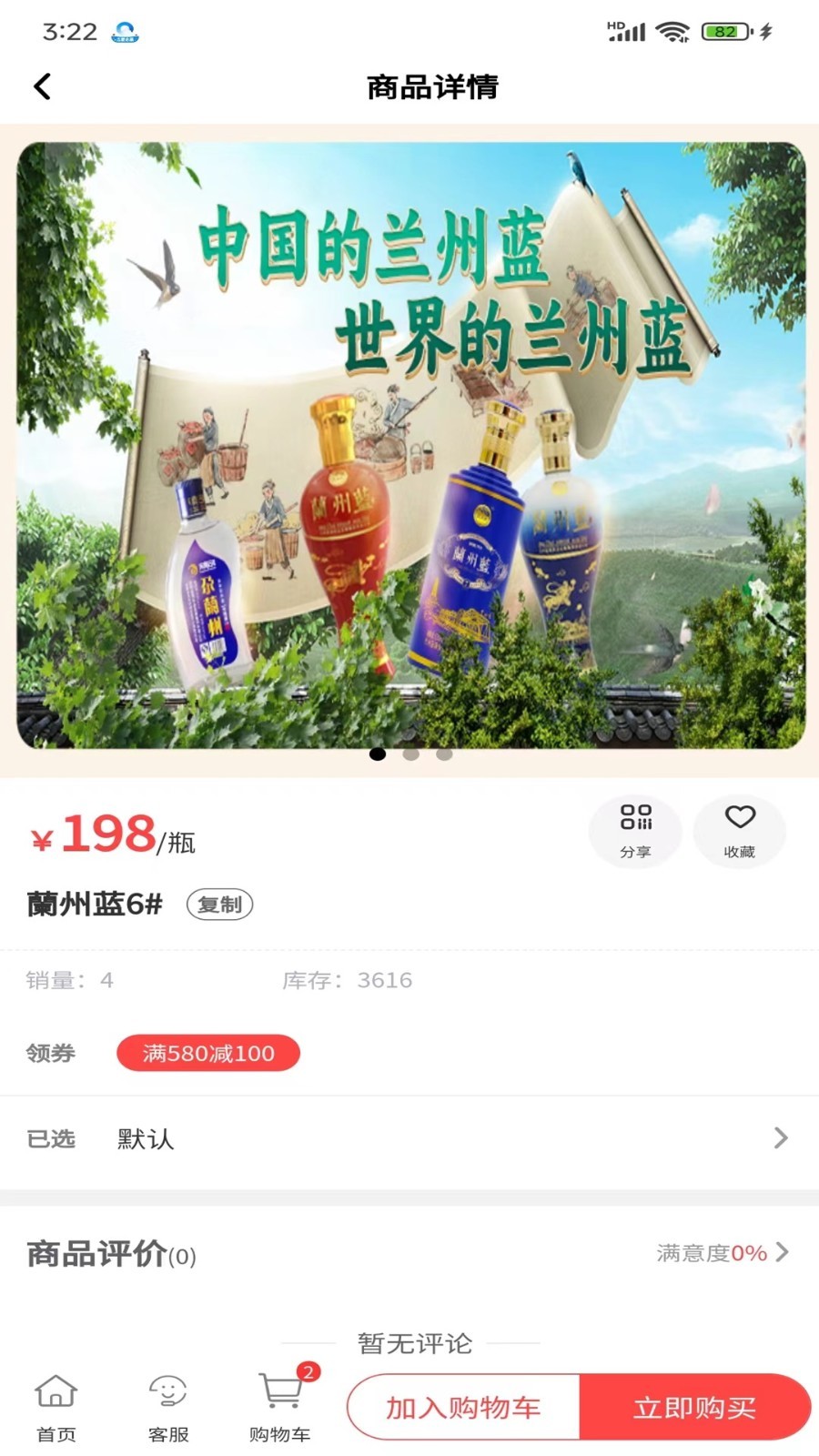Tap 立即购买 to buy now
Image resolution: width=819 pixels, height=1456 pixels.
tap(694, 1406)
